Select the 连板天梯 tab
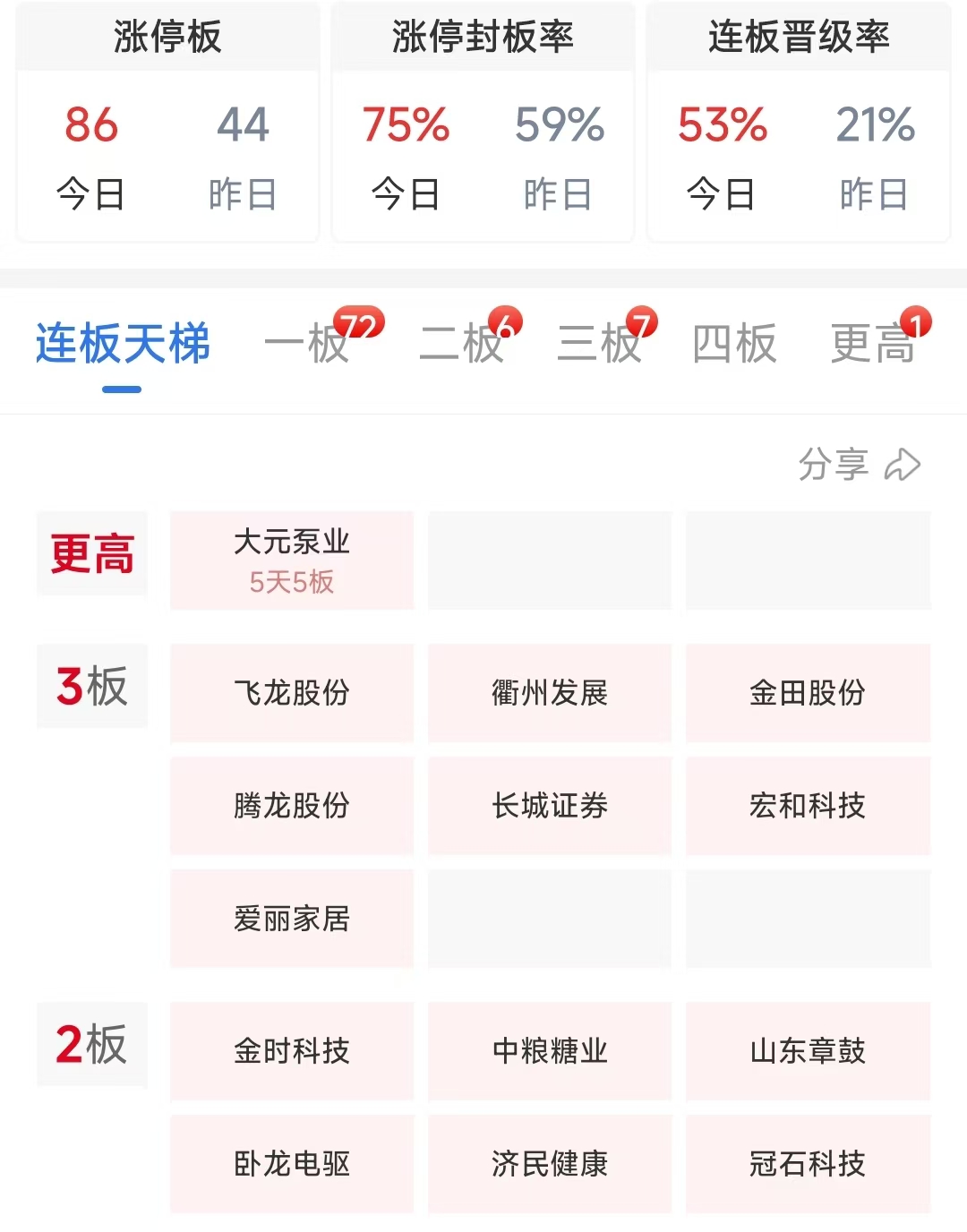This screenshot has height=1232, width=967. (123, 344)
